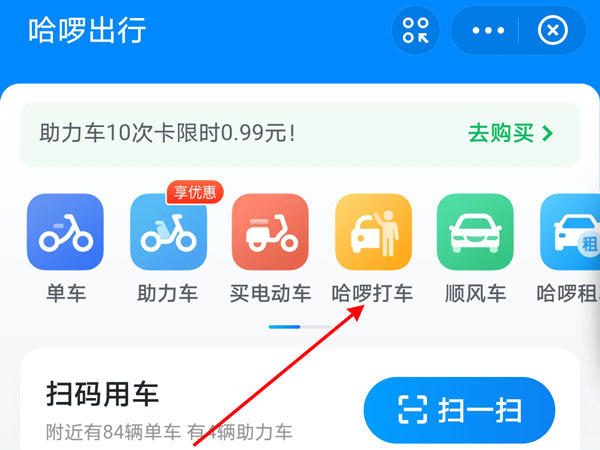Viewport: 600px width, 450px height.
Task: Open the three-dot more menu
Action: 489,31
